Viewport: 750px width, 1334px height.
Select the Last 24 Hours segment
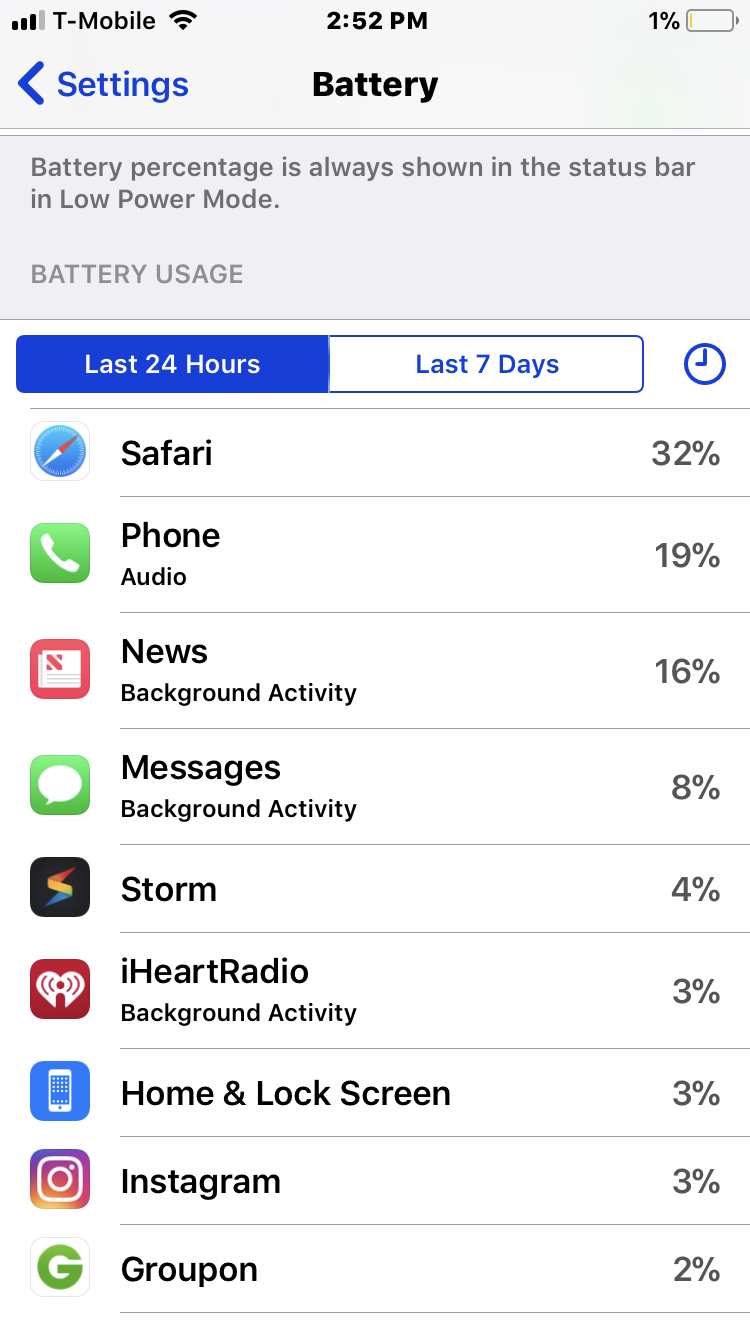click(172, 364)
